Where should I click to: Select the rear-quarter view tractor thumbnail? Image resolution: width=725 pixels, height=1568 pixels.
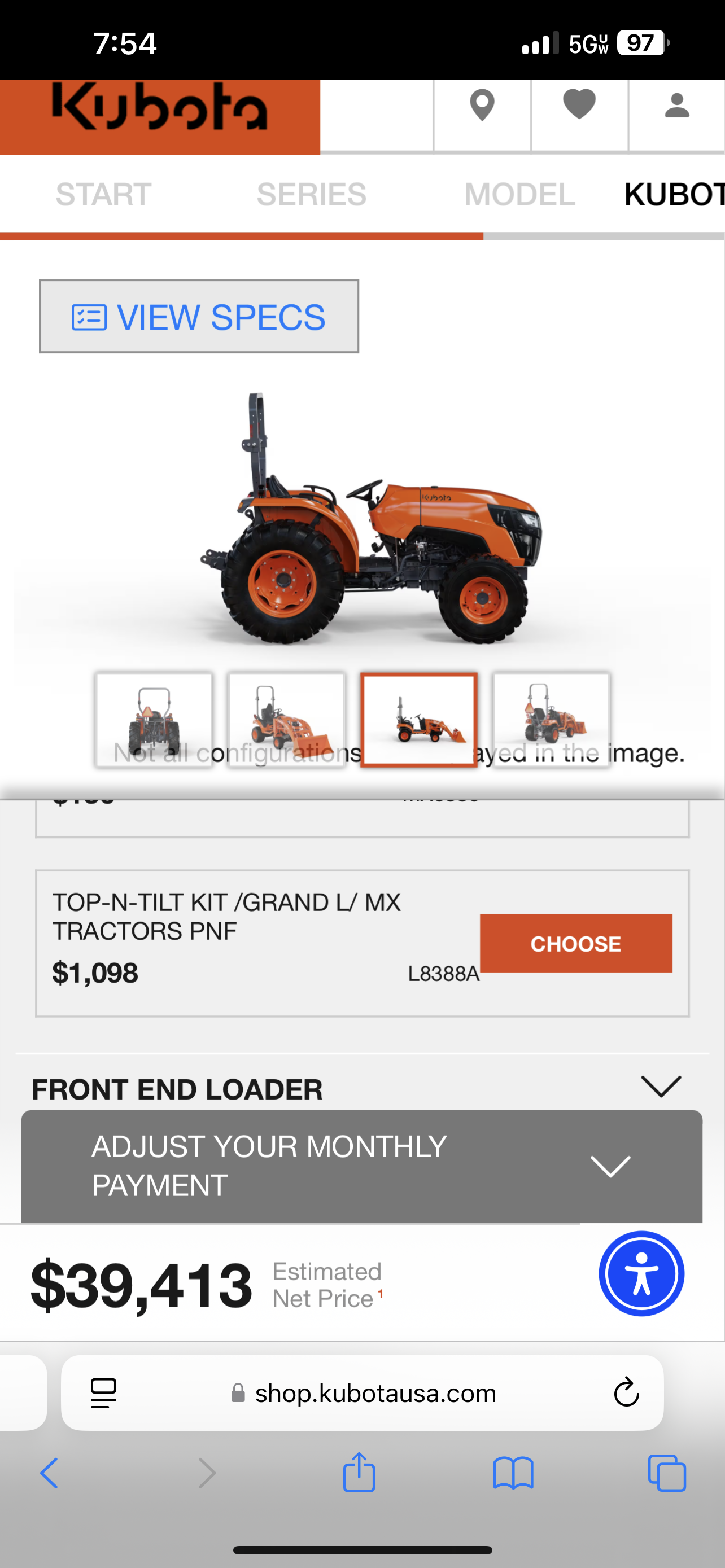551,719
